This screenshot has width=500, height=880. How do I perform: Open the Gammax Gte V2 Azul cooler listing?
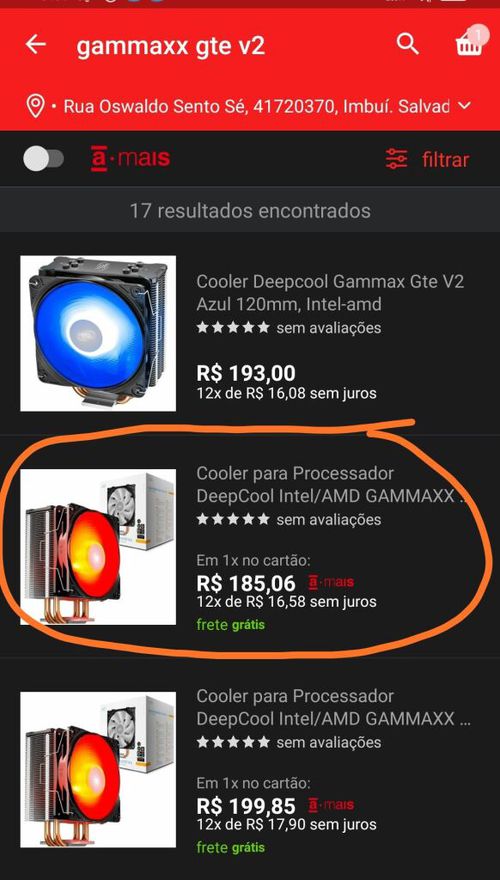[x=250, y=333]
